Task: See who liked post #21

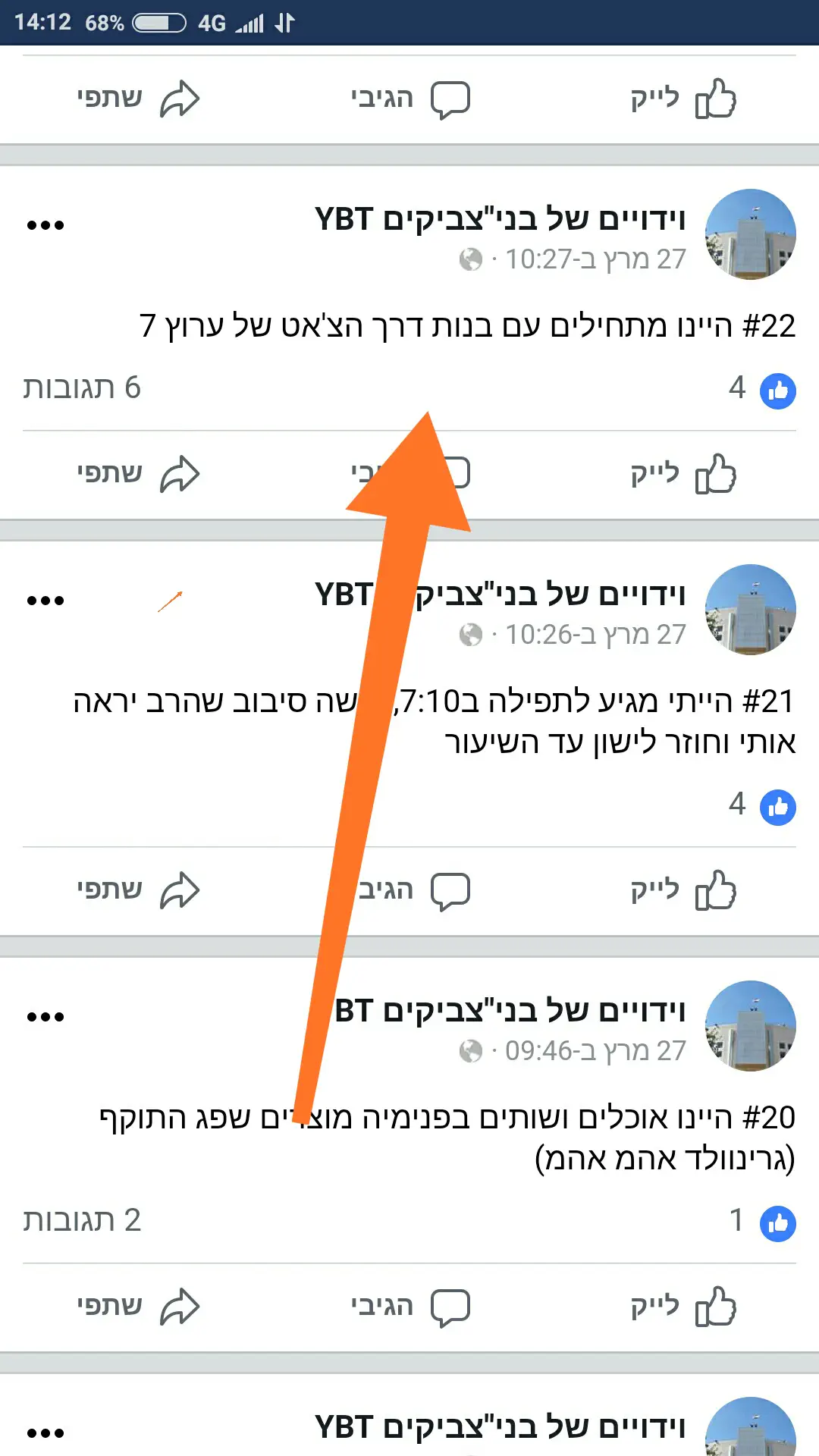Action: pos(761,806)
